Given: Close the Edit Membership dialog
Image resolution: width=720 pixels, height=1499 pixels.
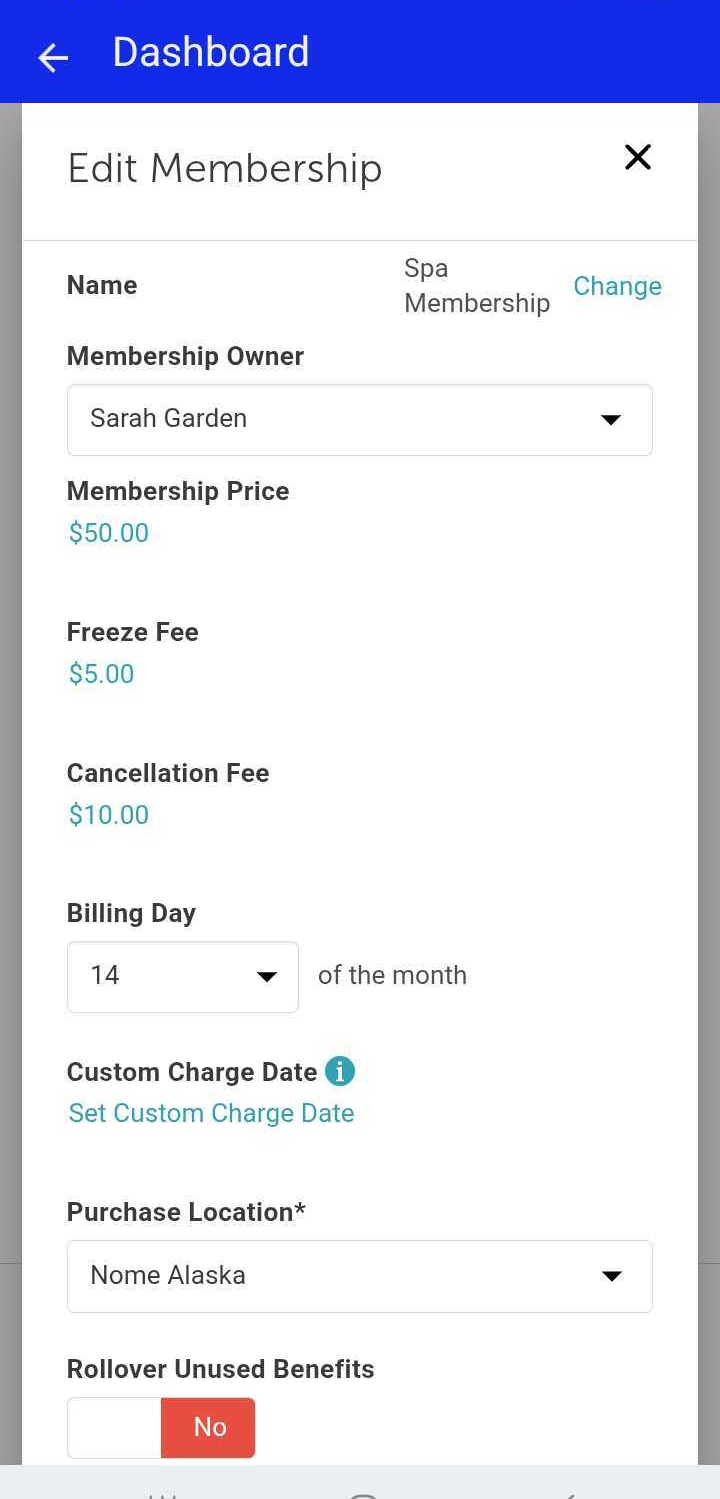Looking at the screenshot, I should [x=637, y=157].
